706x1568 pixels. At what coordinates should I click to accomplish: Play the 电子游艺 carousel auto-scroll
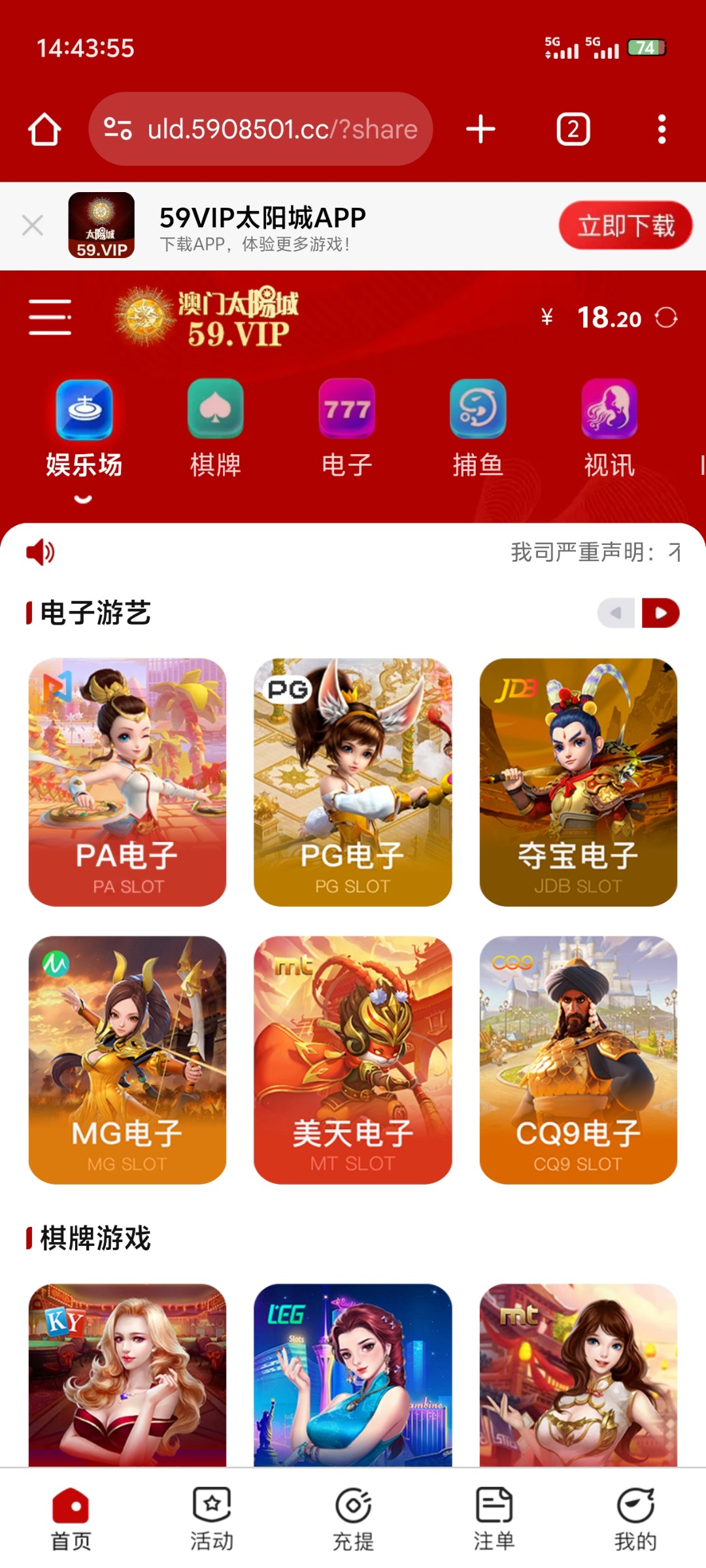click(x=662, y=613)
